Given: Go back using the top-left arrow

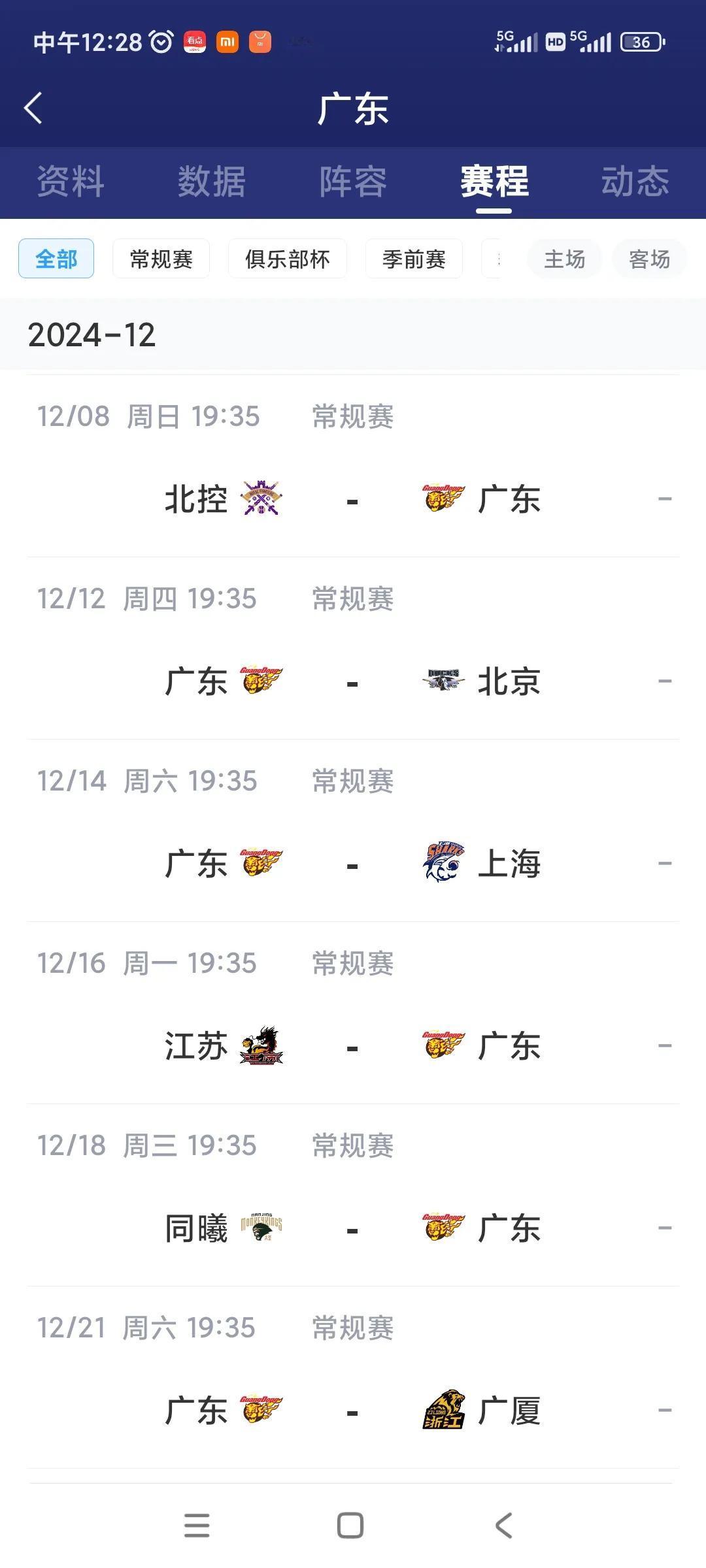Looking at the screenshot, I should point(33,108).
